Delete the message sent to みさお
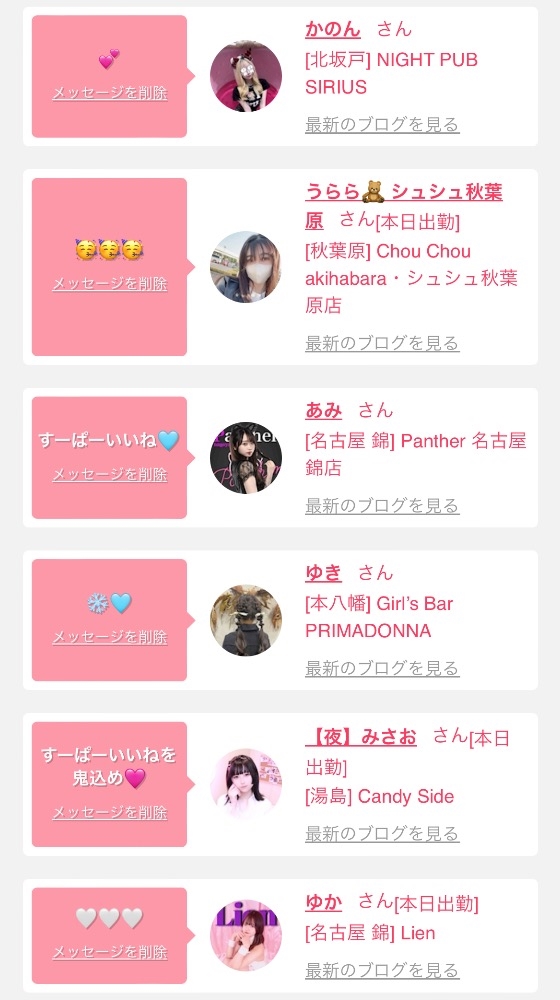 pos(110,812)
